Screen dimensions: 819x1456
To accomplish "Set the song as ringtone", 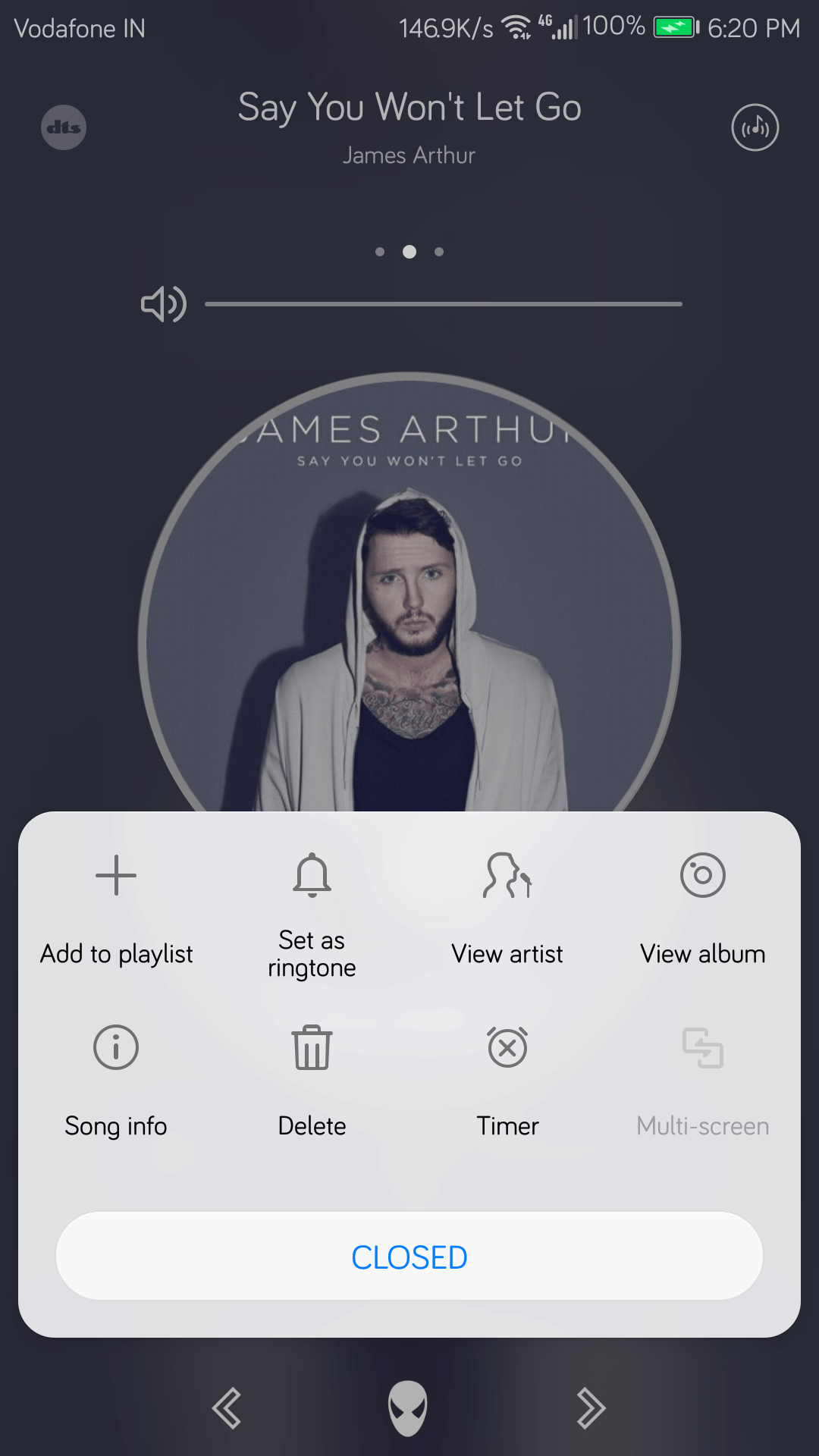I will 312,910.
